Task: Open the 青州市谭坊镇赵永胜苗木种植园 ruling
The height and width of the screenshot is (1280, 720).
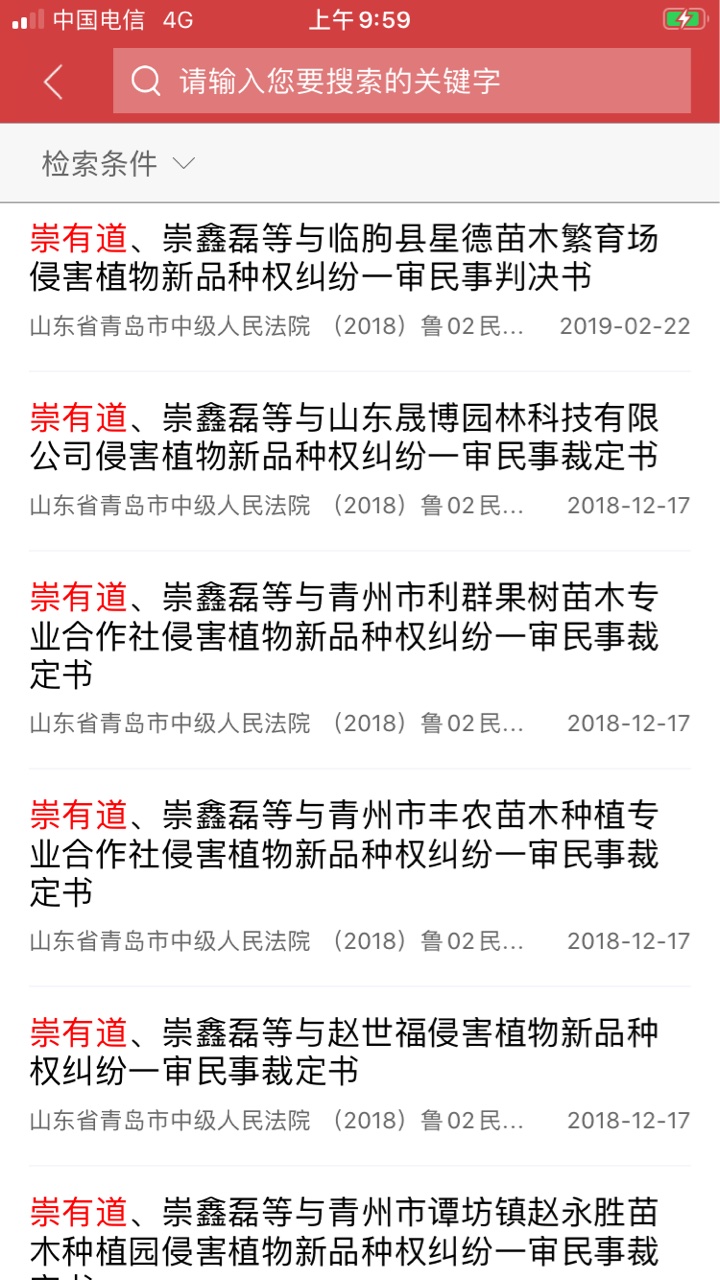Action: pyautogui.click(x=345, y=1232)
